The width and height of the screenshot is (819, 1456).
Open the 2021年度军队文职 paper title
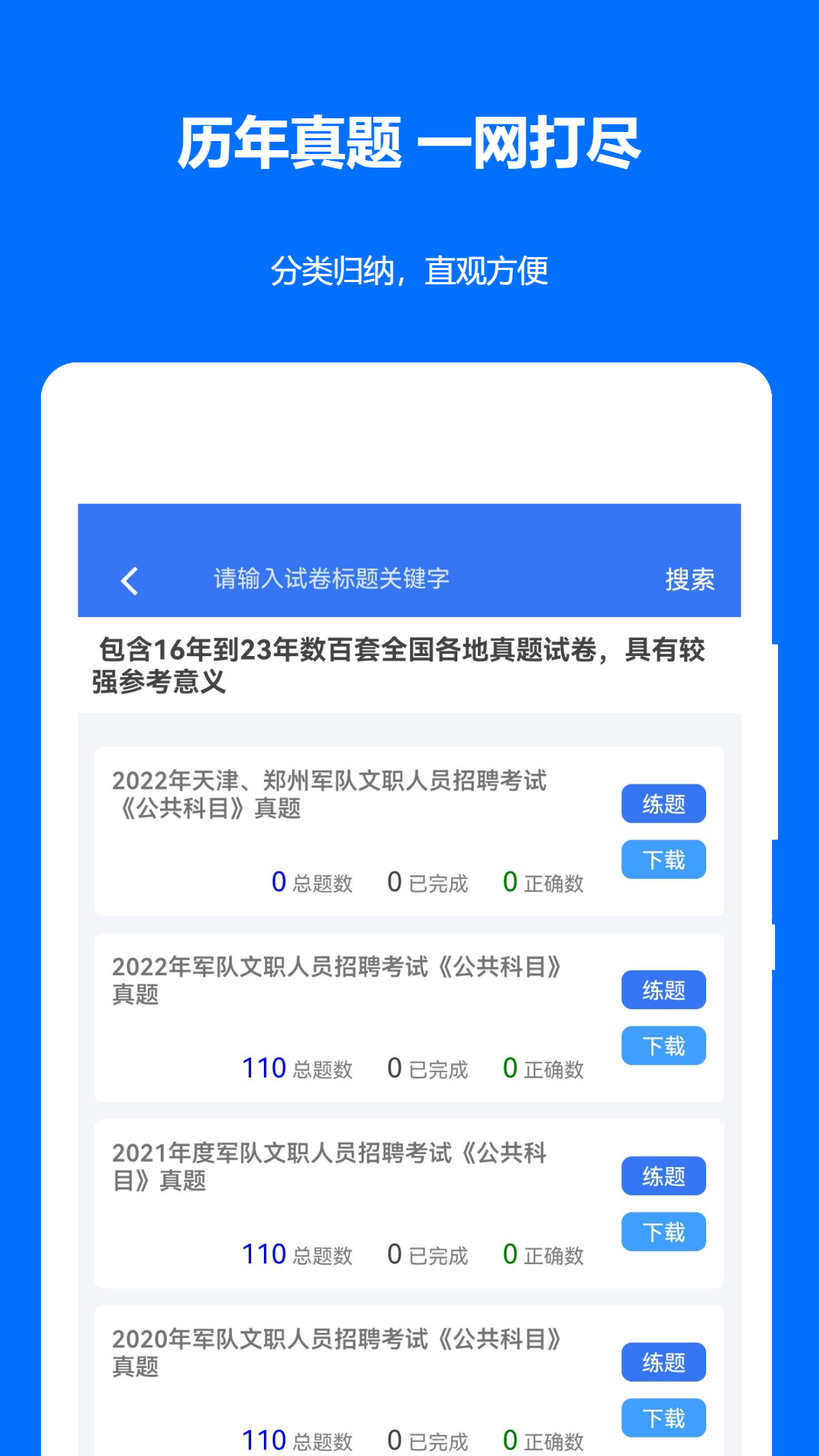point(329,1167)
